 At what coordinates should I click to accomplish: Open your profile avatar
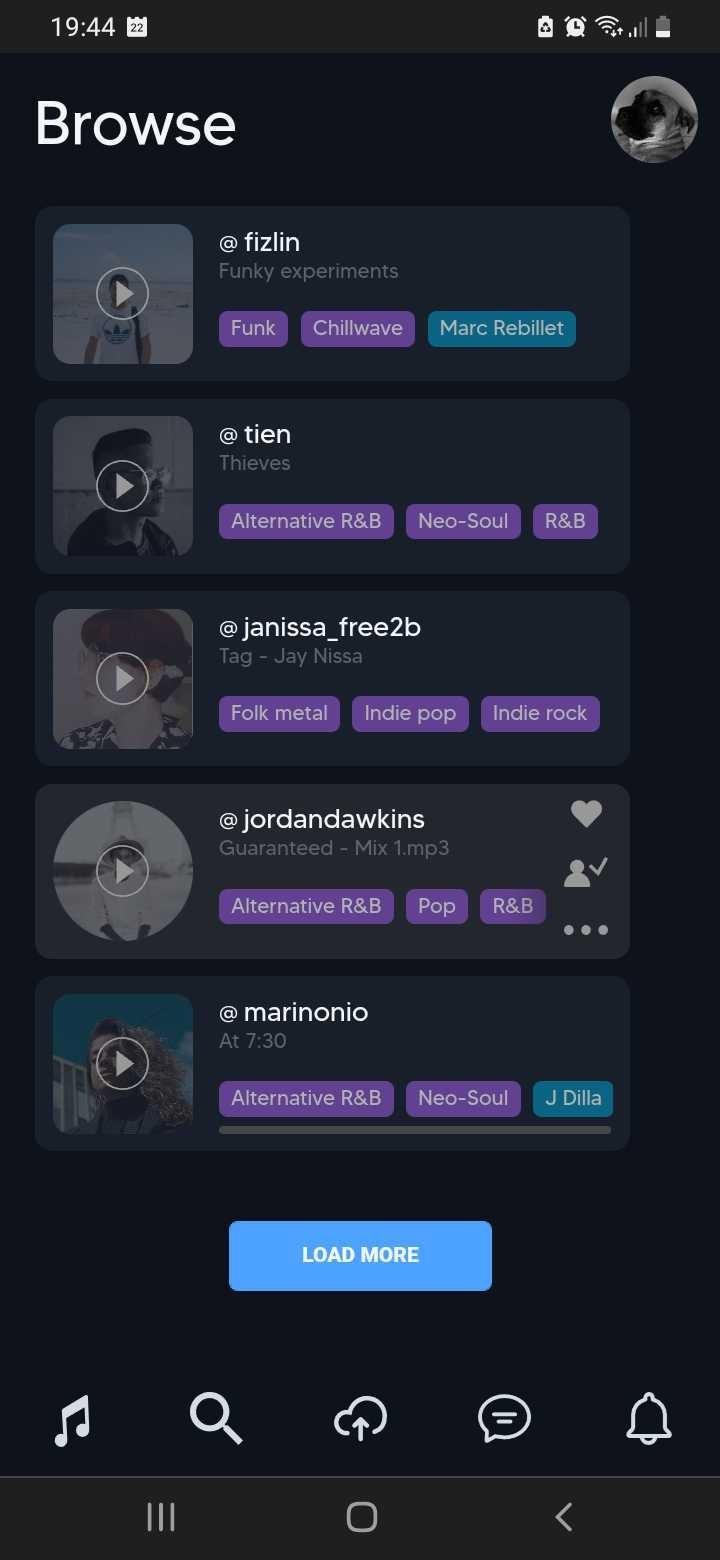[654, 119]
